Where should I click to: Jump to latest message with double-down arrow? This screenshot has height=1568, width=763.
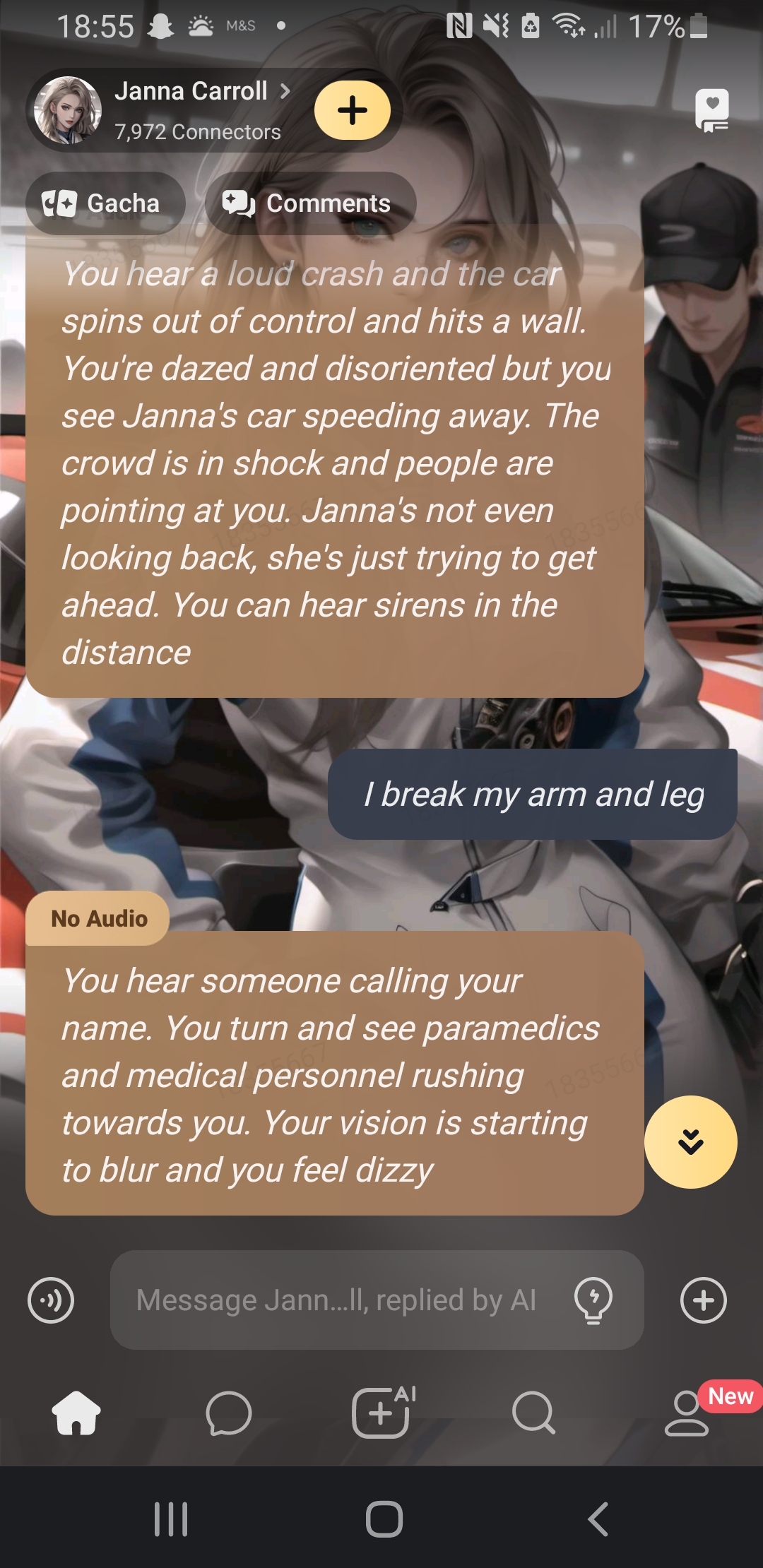click(690, 1141)
